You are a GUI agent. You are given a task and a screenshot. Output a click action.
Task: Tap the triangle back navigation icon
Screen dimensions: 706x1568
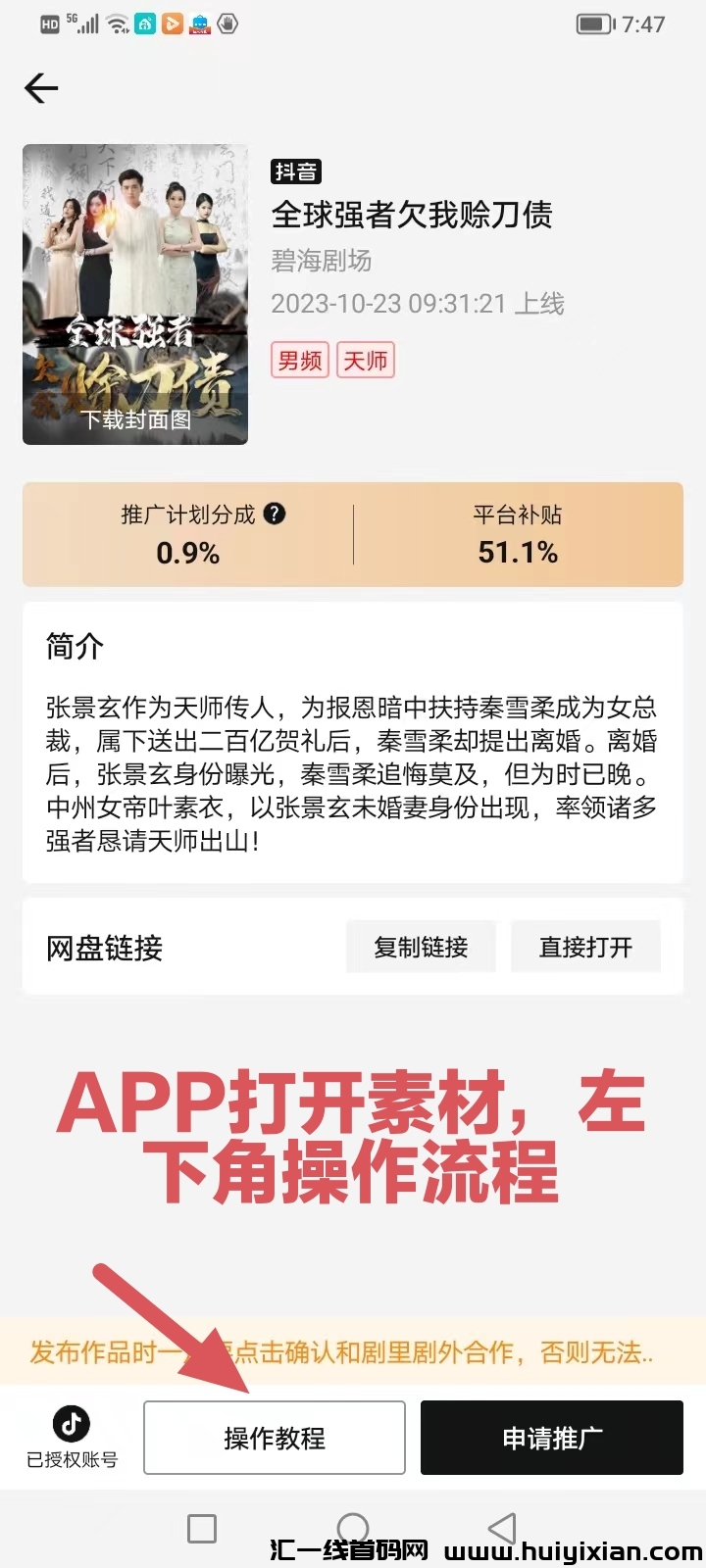[x=501, y=1527]
